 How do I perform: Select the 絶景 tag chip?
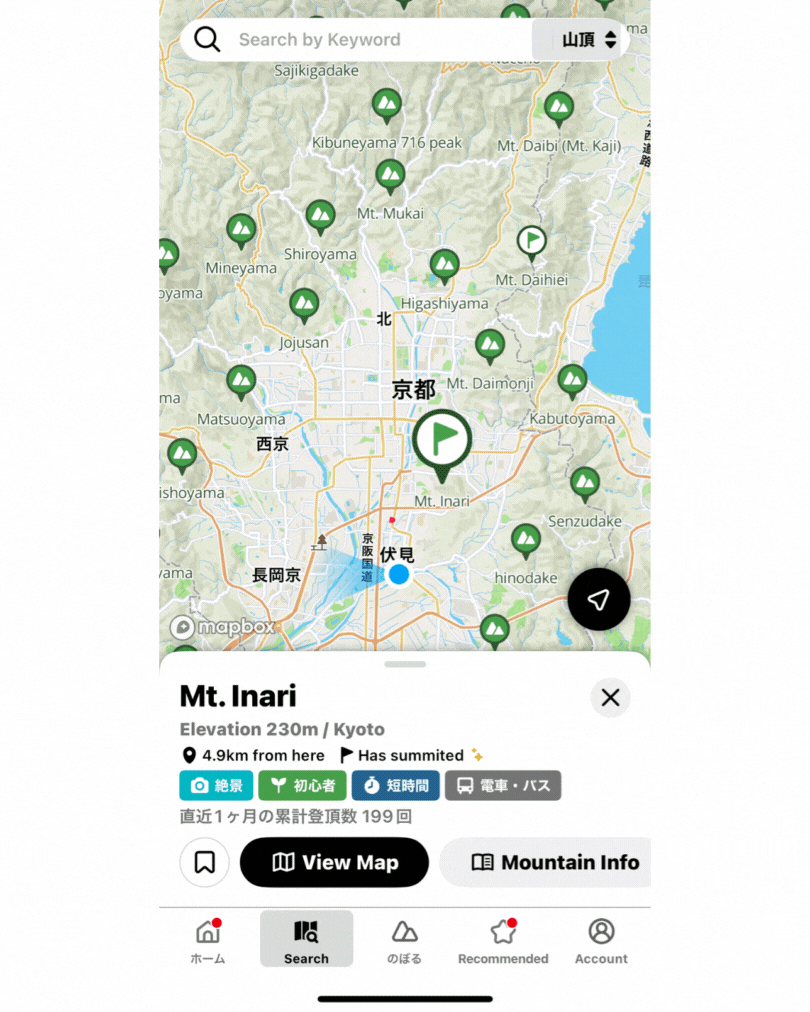pyautogui.click(x=216, y=785)
